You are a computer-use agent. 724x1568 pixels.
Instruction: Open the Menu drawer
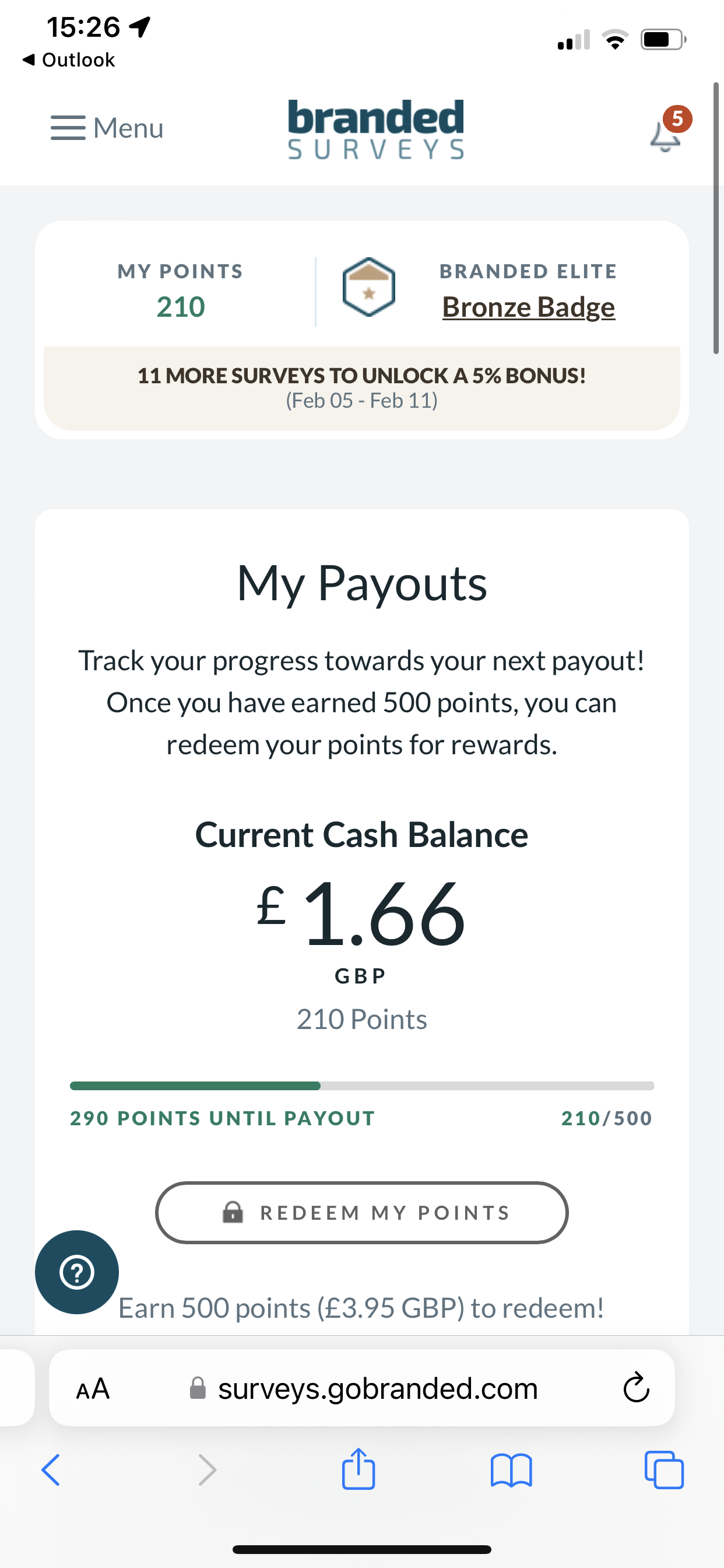tap(107, 128)
